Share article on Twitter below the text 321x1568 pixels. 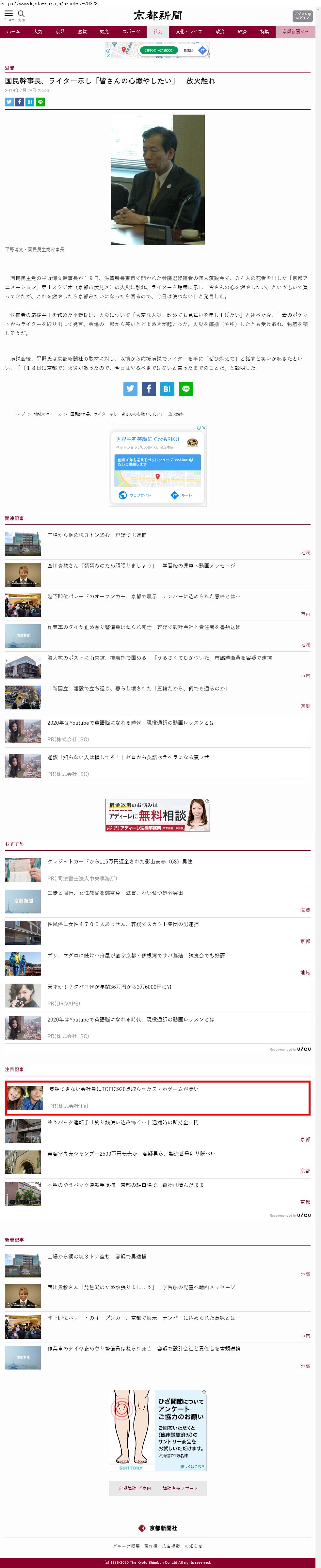(x=130, y=388)
